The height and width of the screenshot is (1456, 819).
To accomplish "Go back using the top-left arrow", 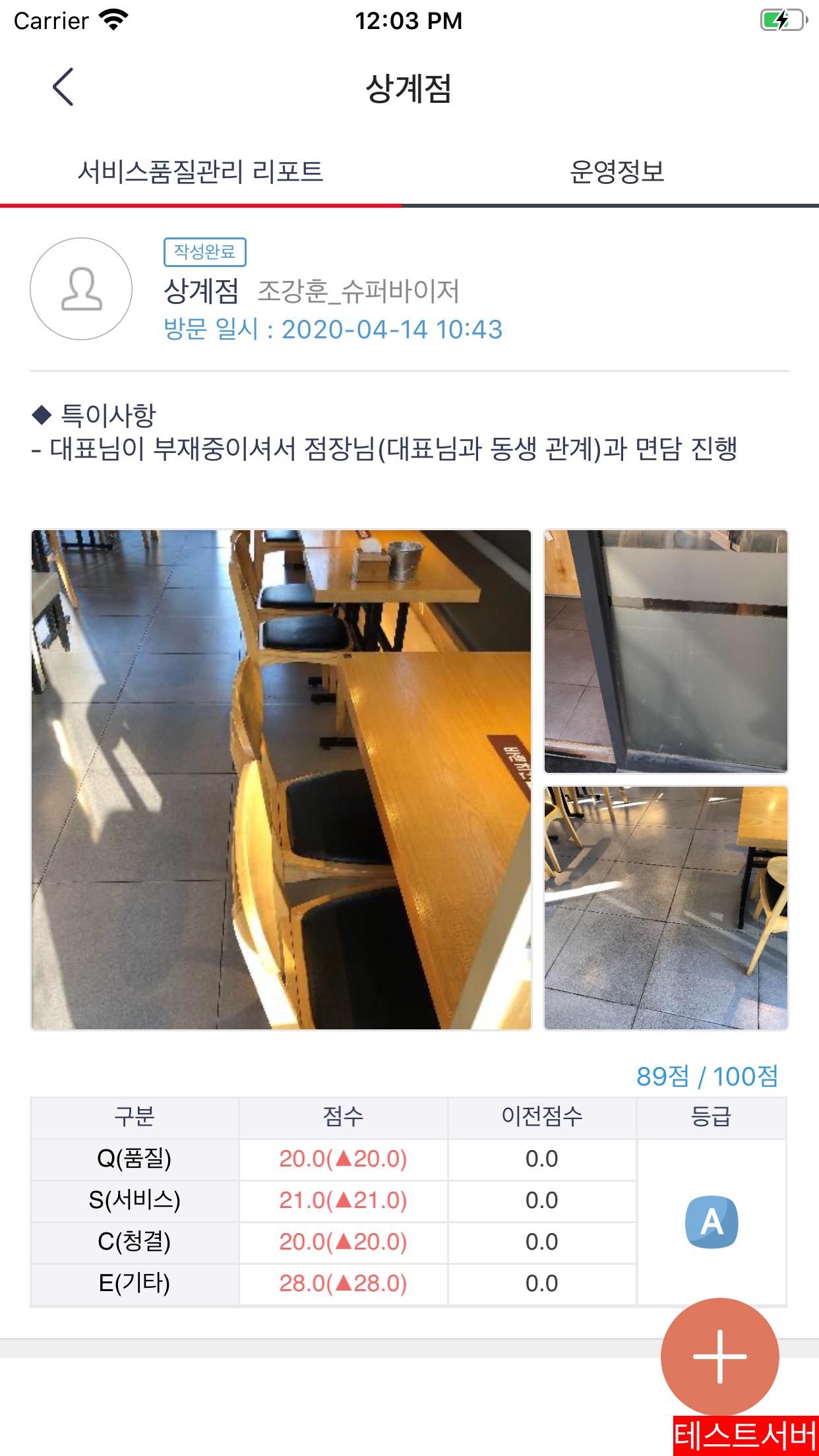I will pyautogui.click(x=63, y=87).
